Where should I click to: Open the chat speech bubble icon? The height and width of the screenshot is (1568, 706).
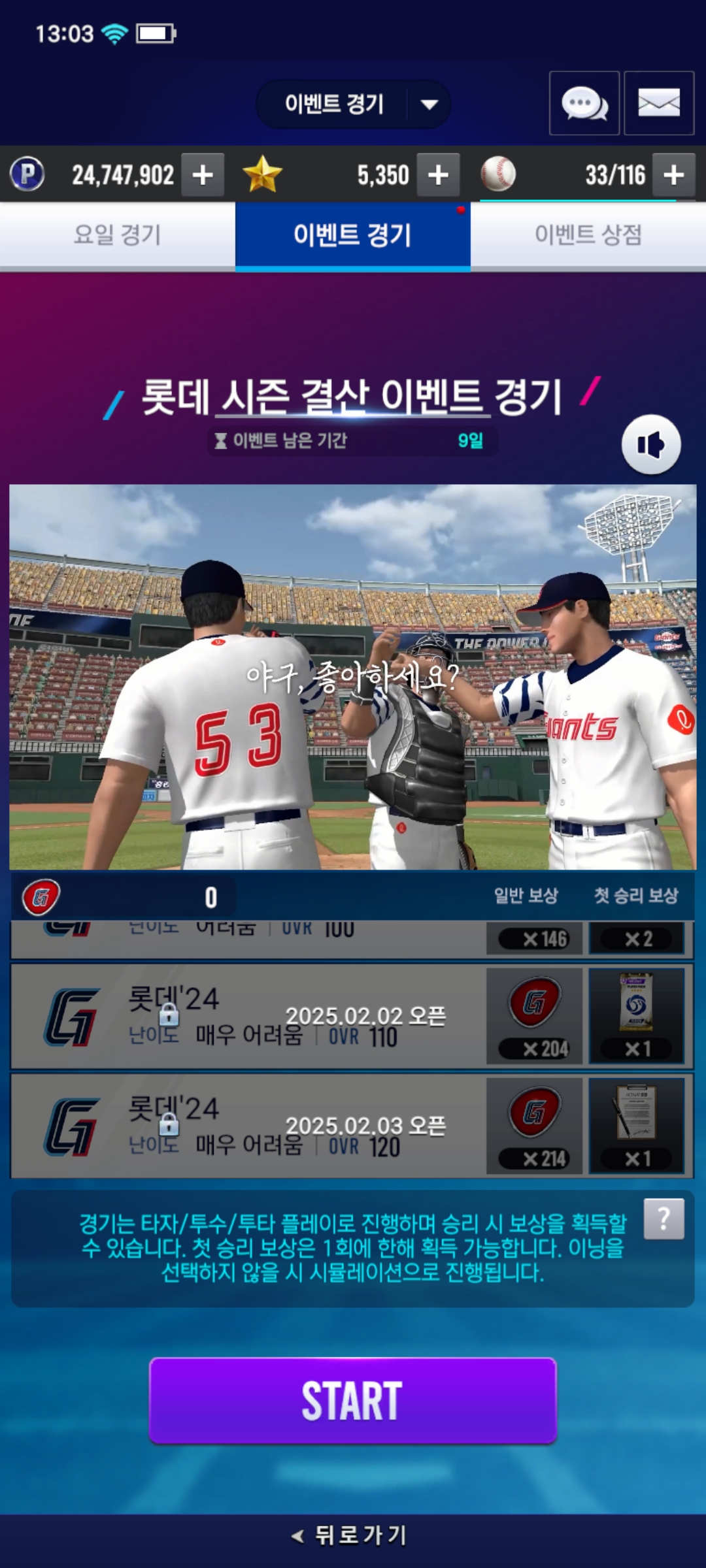(x=584, y=103)
